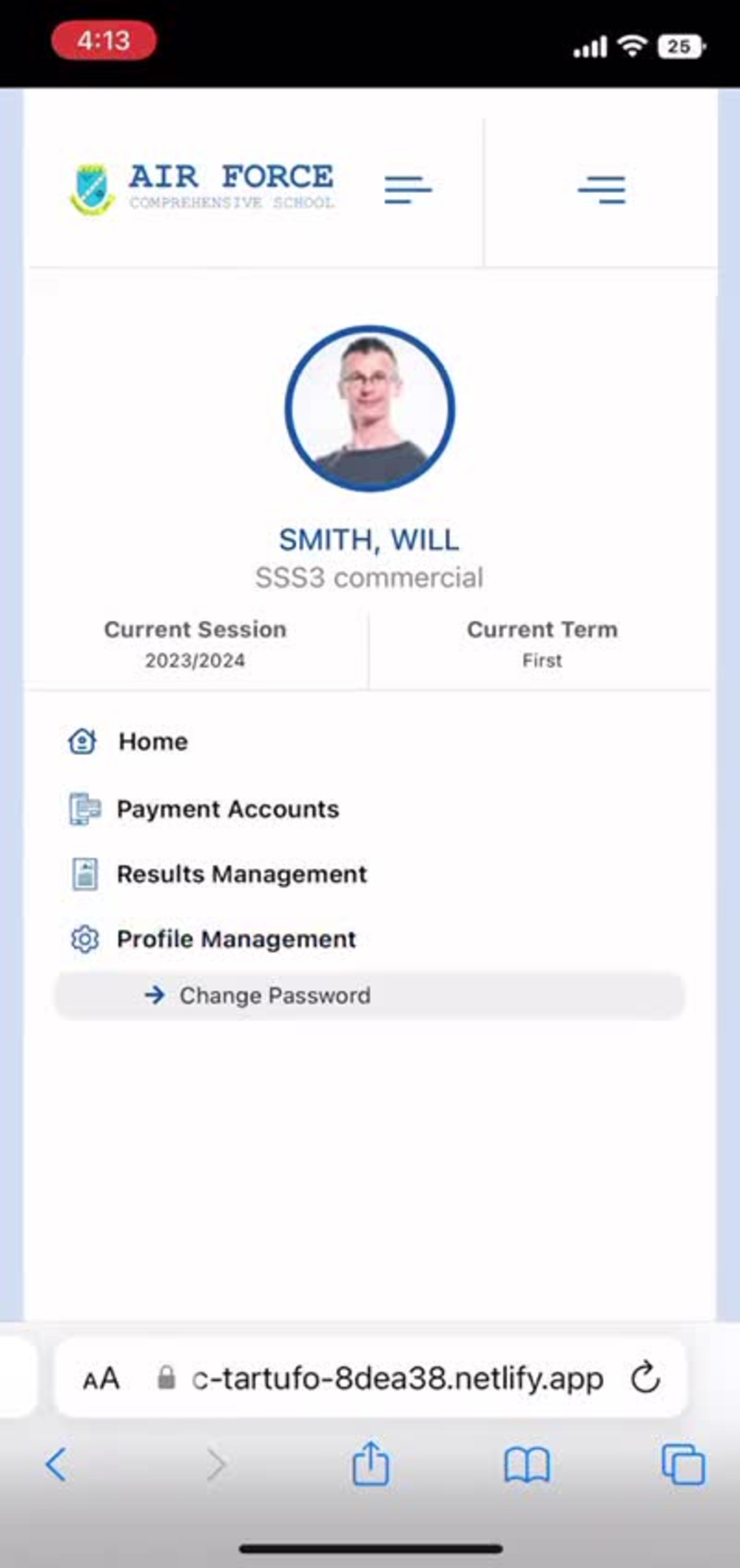The width and height of the screenshot is (740, 1568).
Task: Share this page from the Safari toolbar
Action: [x=371, y=1463]
